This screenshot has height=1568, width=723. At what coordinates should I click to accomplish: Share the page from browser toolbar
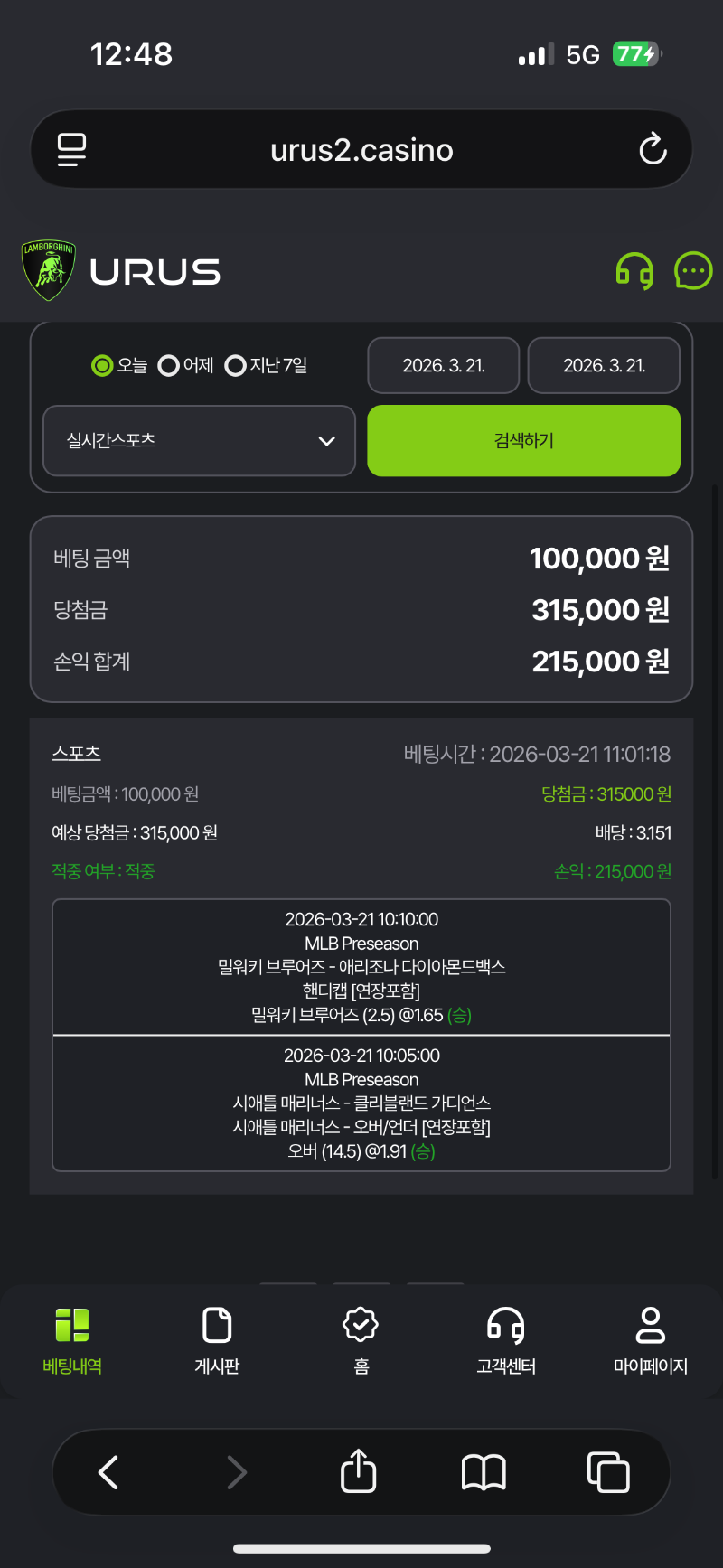359,1472
